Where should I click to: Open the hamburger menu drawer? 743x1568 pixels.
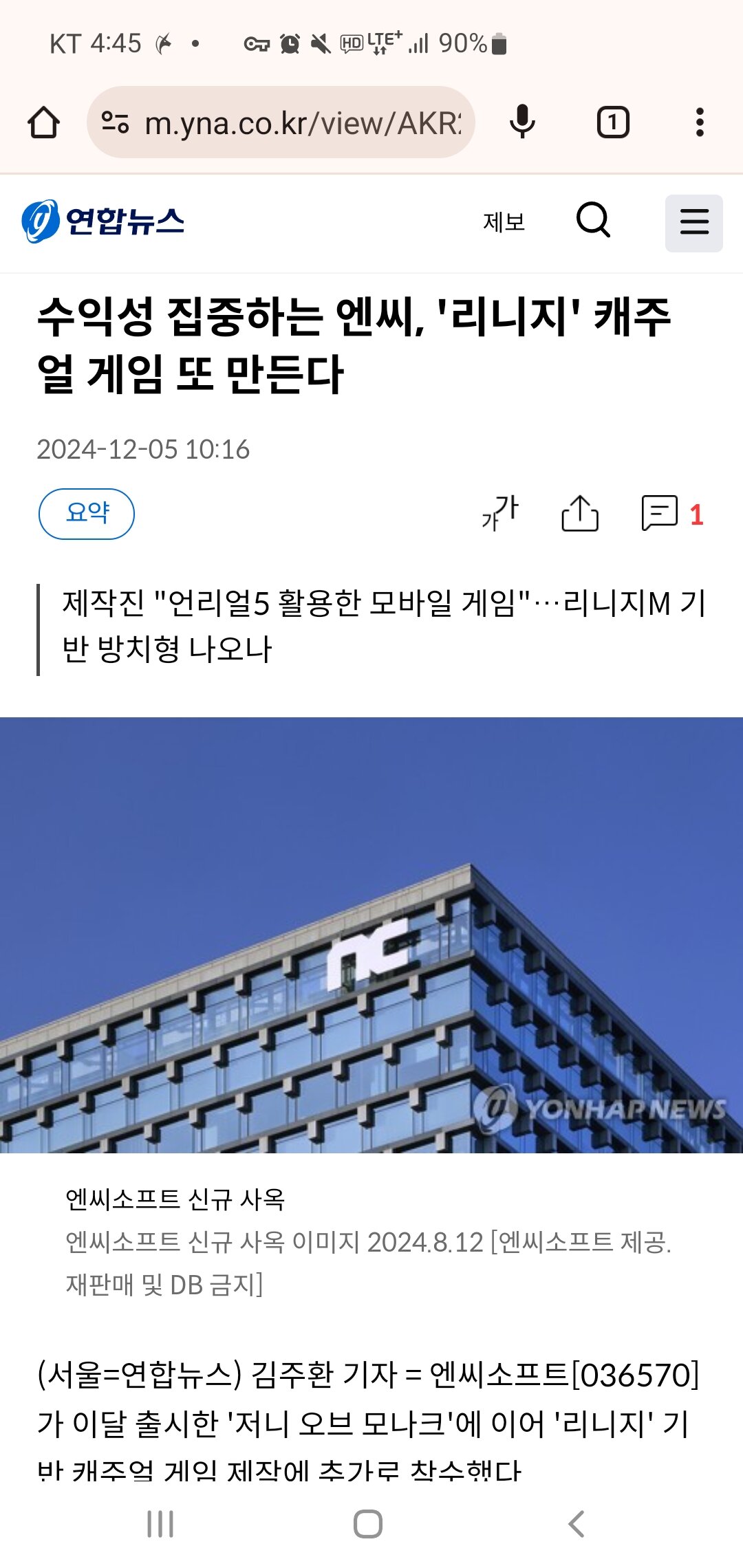[x=693, y=223]
